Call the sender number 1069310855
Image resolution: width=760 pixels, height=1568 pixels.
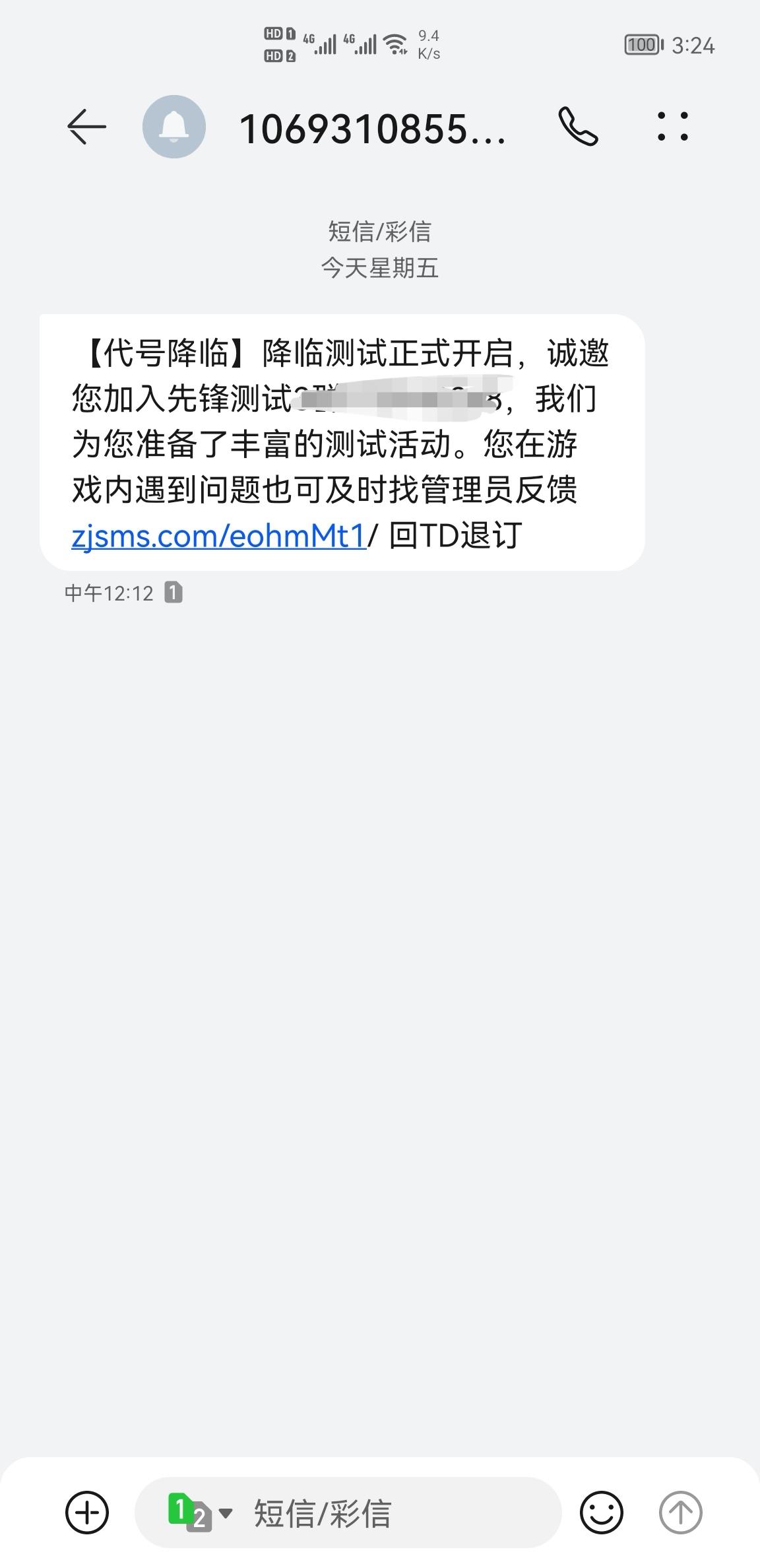click(x=578, y=127)
